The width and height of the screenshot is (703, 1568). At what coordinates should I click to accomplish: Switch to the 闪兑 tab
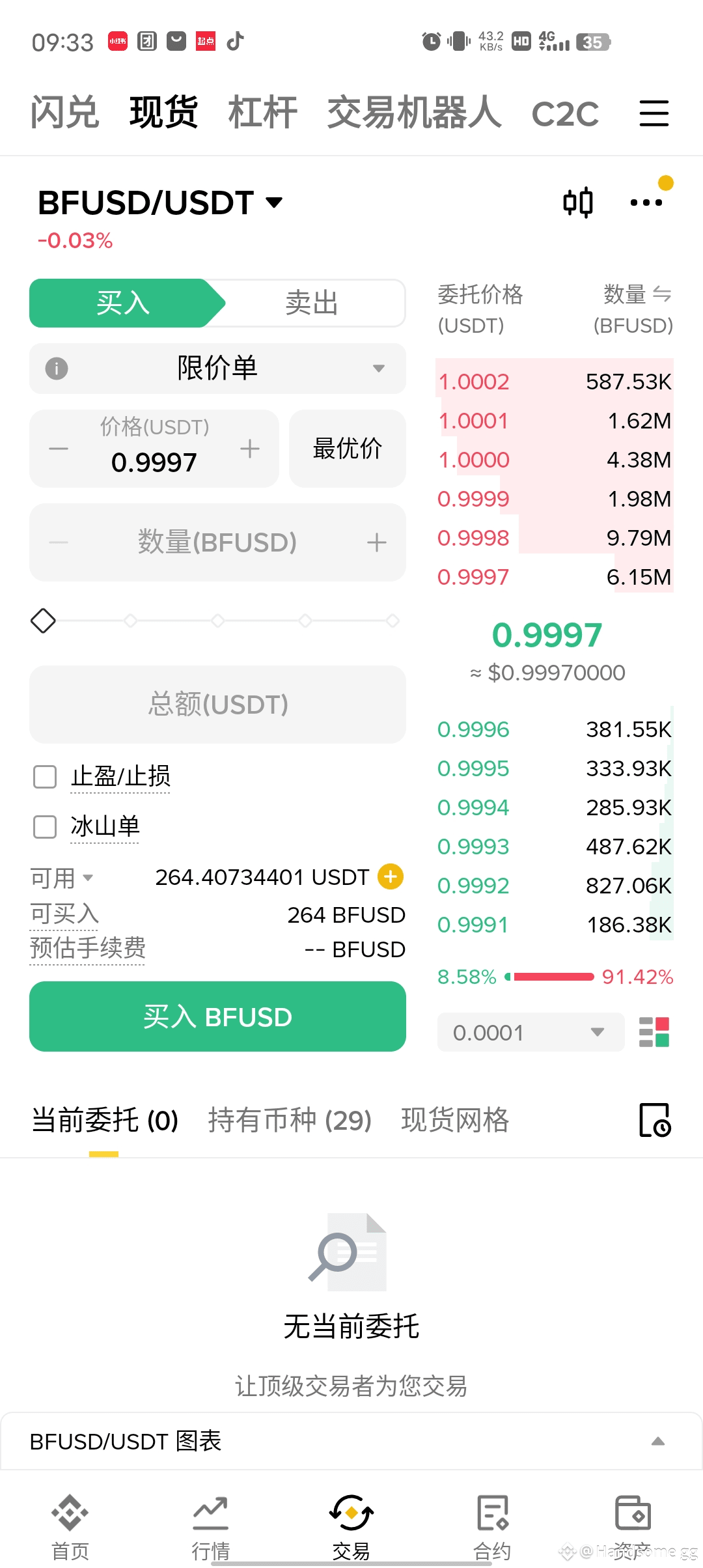(64, 113)
